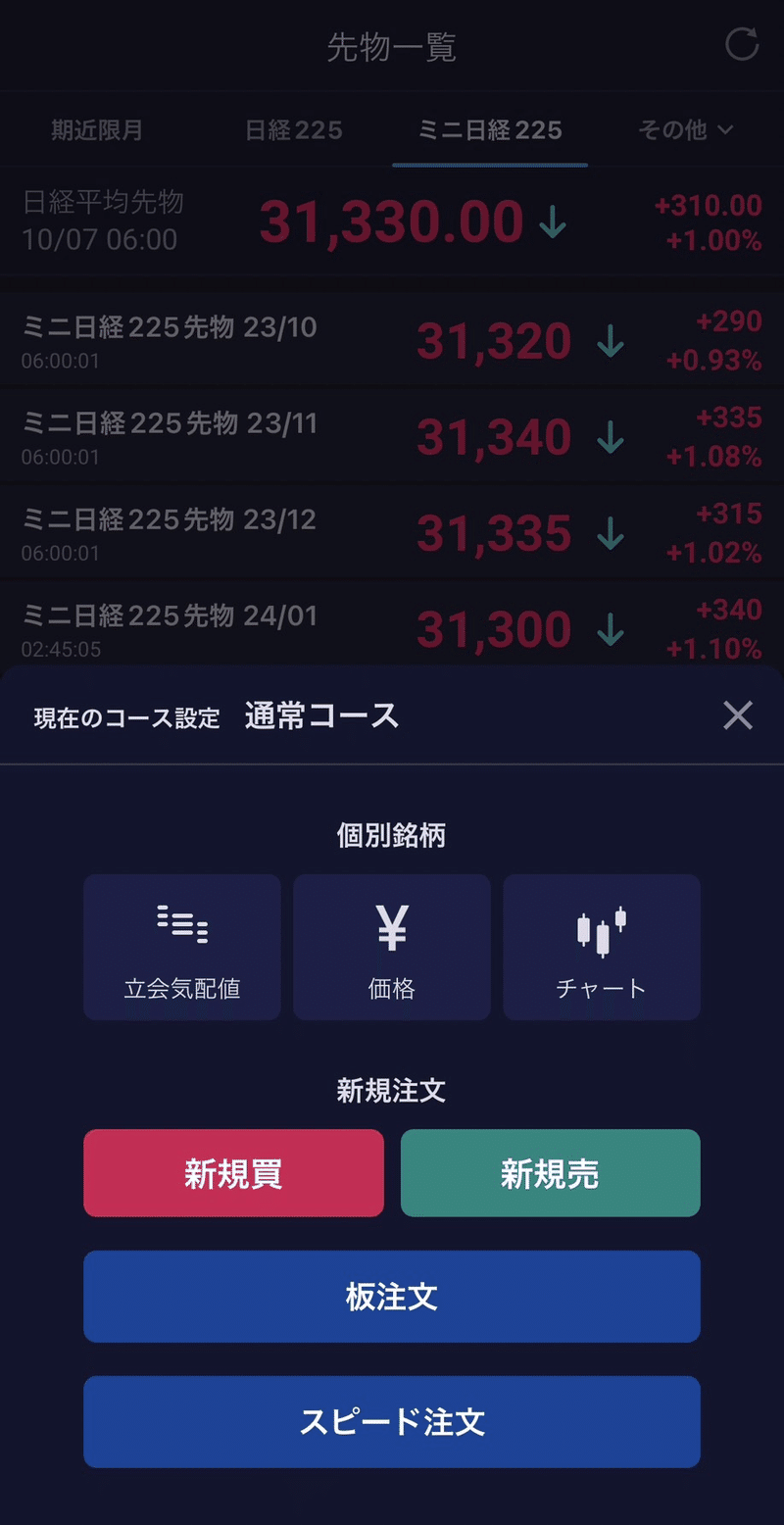The image size is (784, 1525).
Task: Open 立会気配値 quotes
Action: tap(182, 947)
